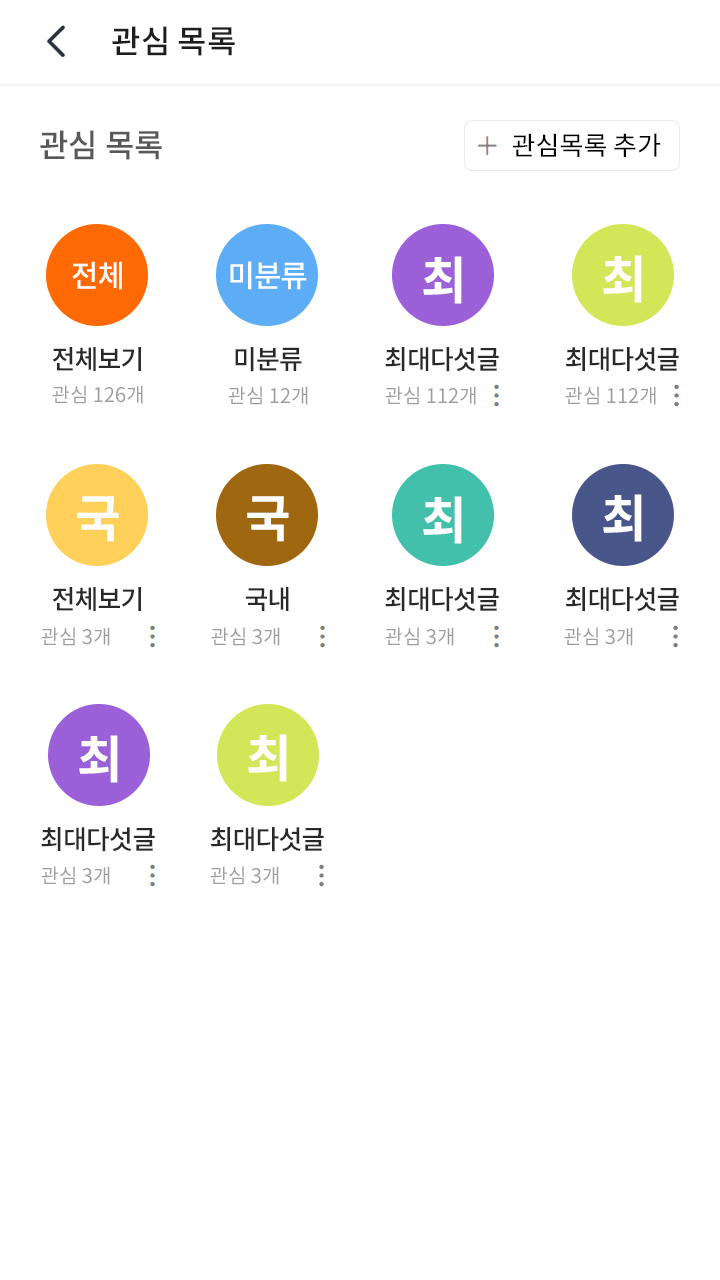Select the lime 최대다섯글 list with 3 items
Viewport: 720px width, 1280px height.
[268, 755]
